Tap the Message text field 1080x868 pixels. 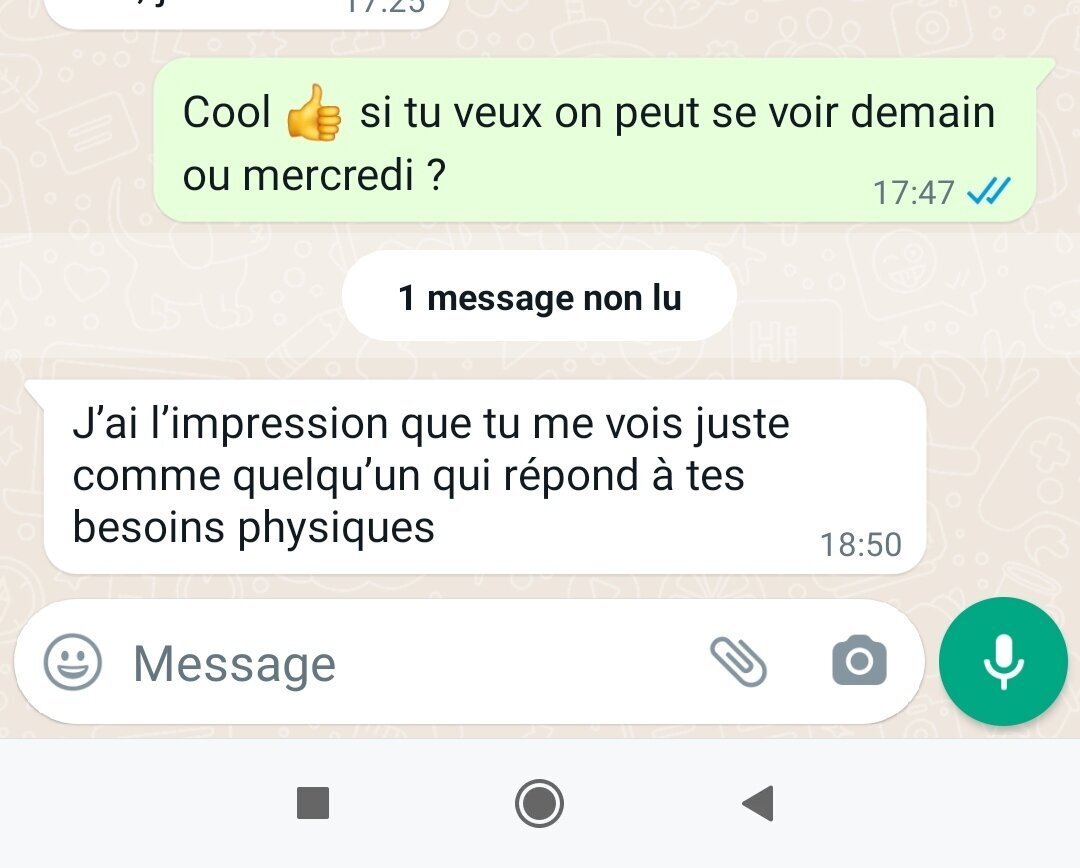[400, 663]
